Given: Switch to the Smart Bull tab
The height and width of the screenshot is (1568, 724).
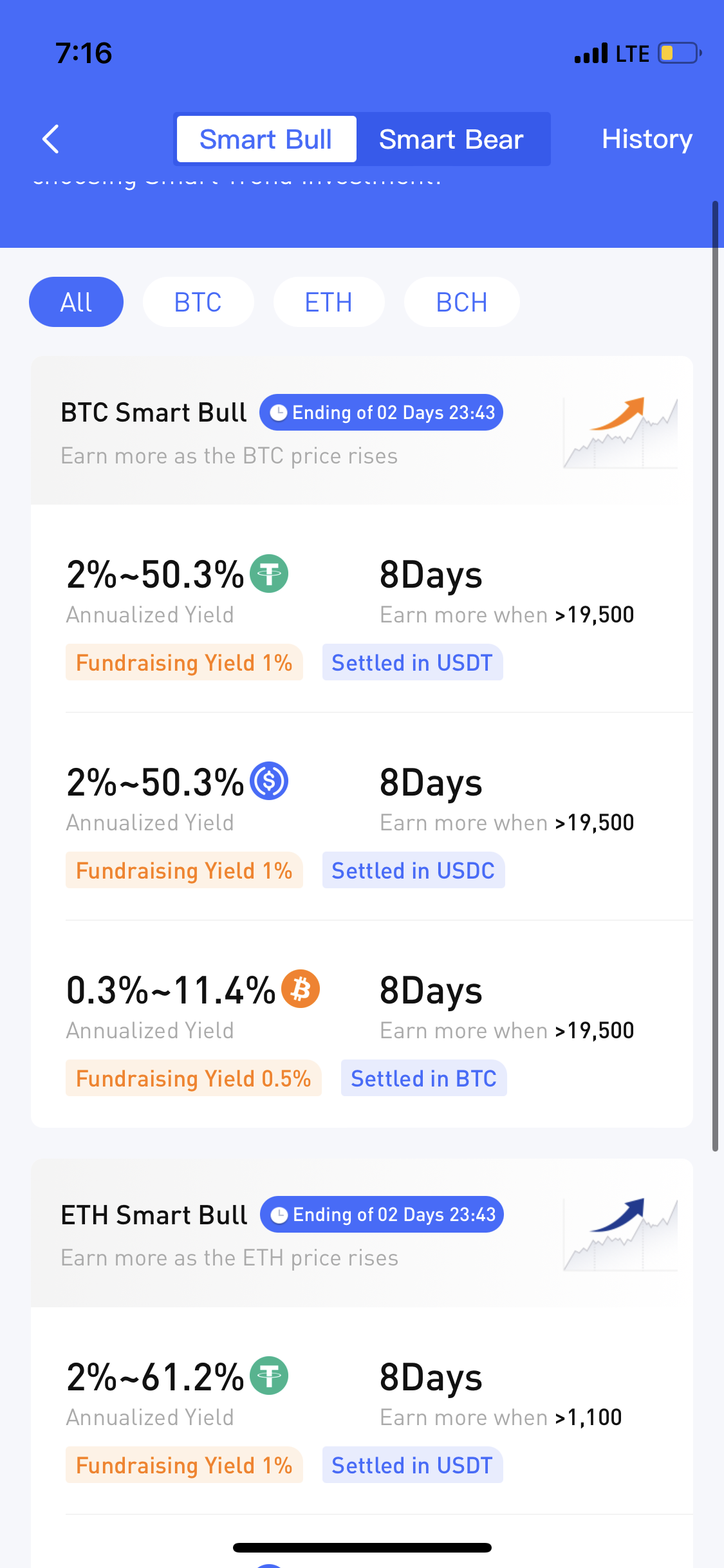Looking at the screenshot, I should click(x=266, y=139).
